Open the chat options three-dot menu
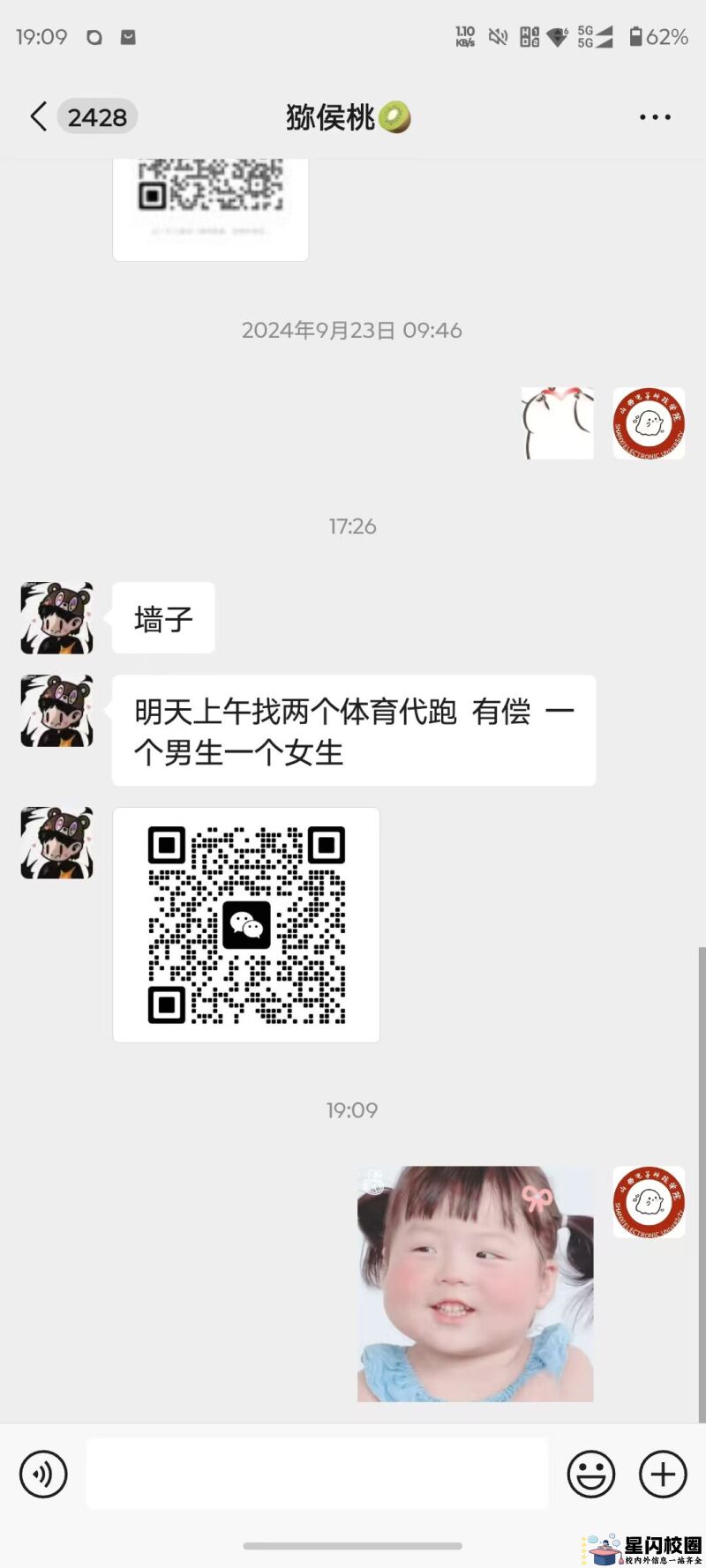This screenshot has width=706, height=1568. [x=655, y=116]
